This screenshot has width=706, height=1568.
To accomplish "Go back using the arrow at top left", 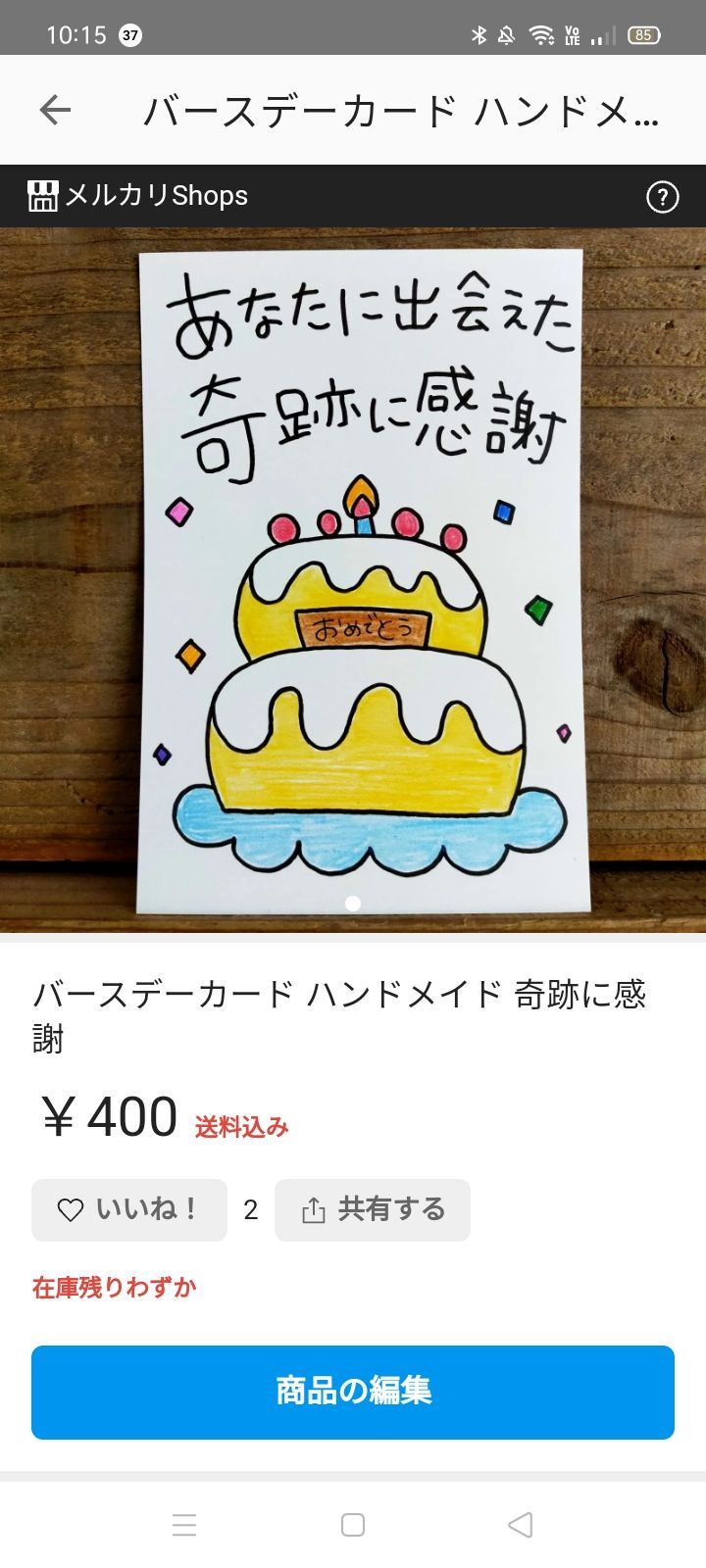I will pyautogui.click(x=56, y=108).
